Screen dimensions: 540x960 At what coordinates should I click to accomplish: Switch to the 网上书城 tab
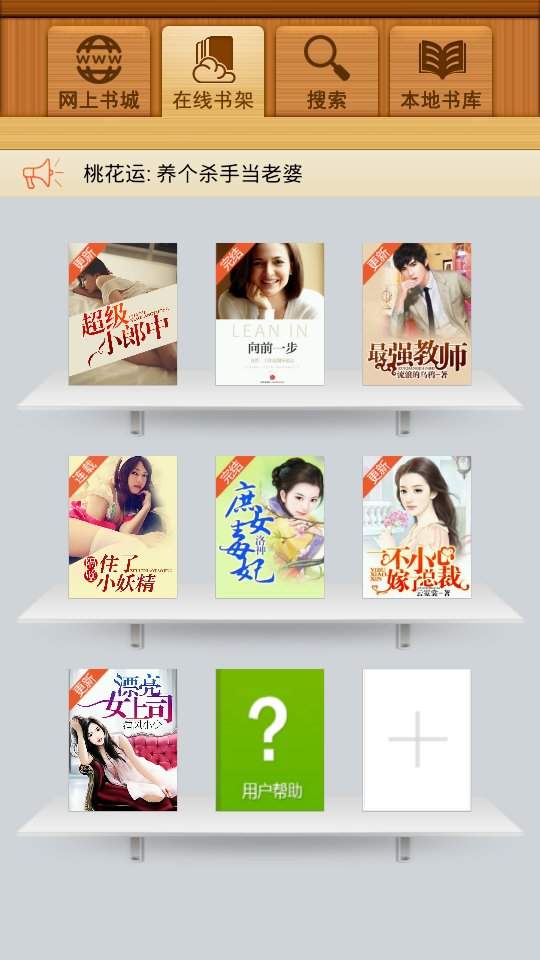coord(99,71)
